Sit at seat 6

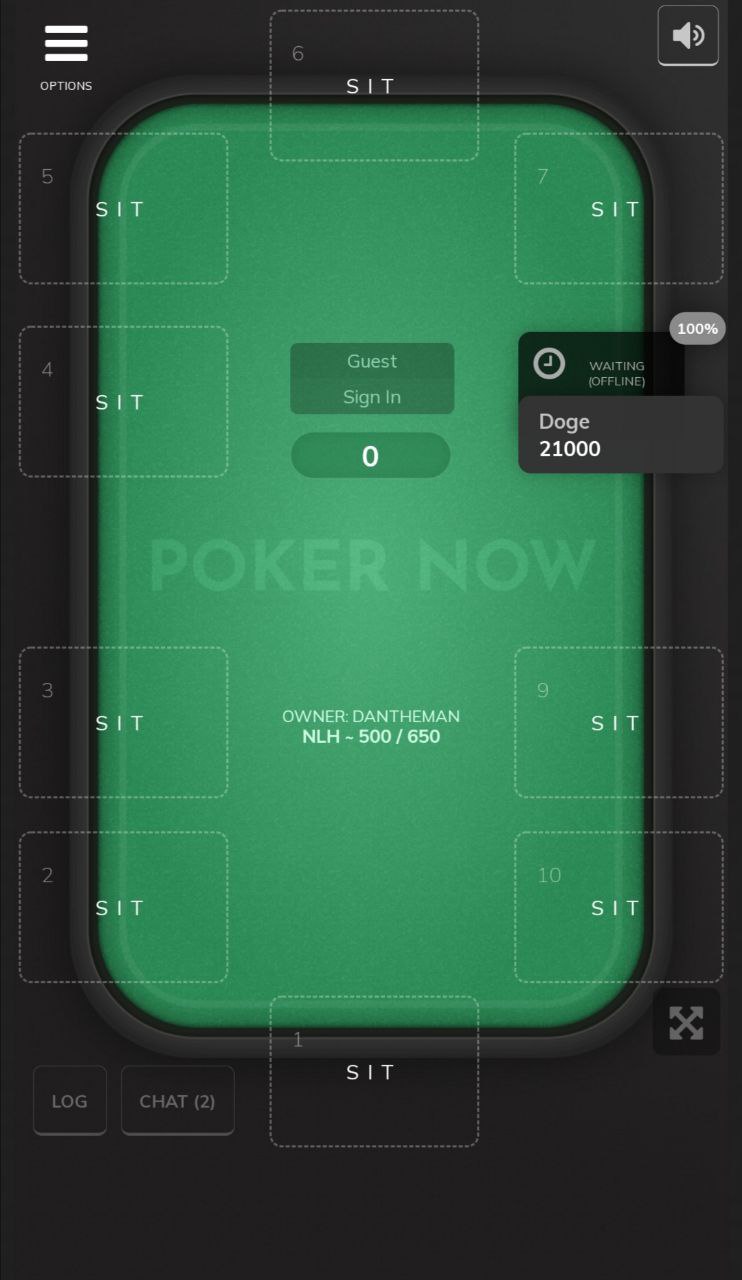(x=374, y=86)
